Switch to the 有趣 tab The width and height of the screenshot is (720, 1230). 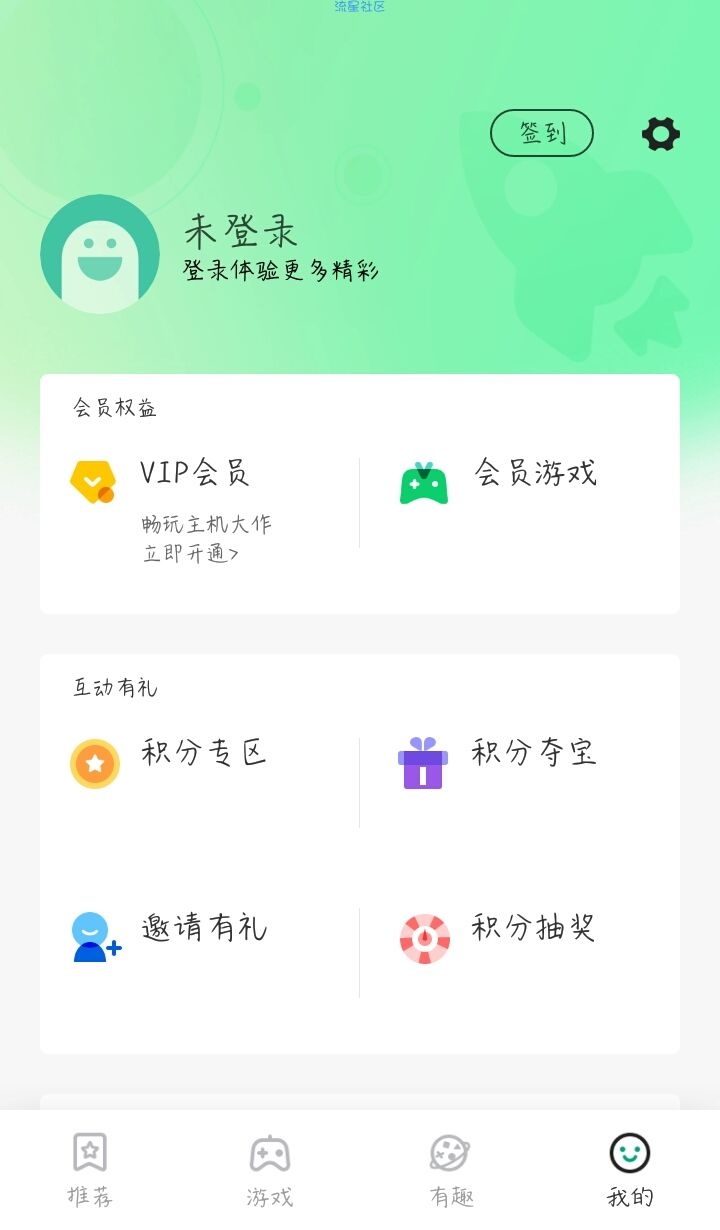(450, 1170)
